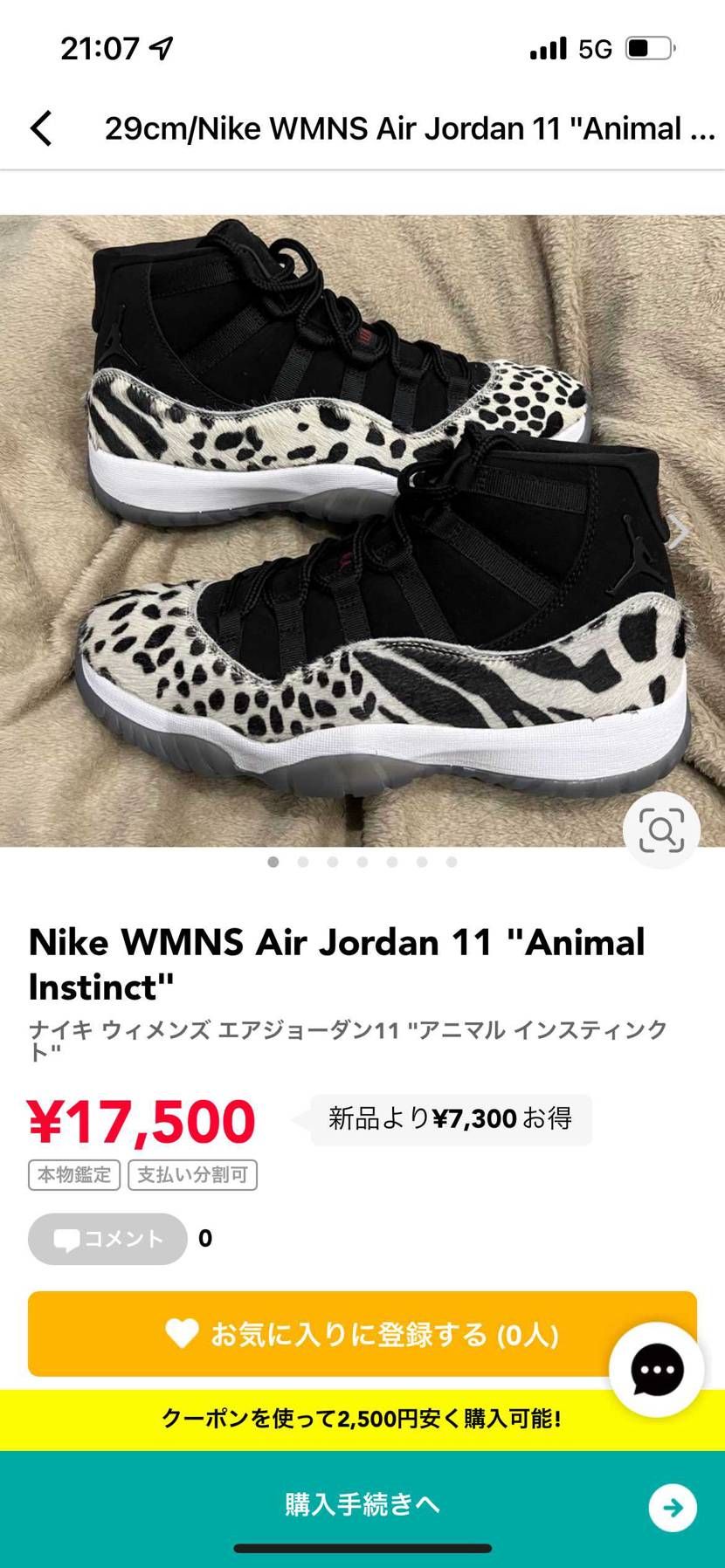This screenshot has width=725, height=1568.
Task: Show next product photo with right chevron
Action: coord(680,532)
